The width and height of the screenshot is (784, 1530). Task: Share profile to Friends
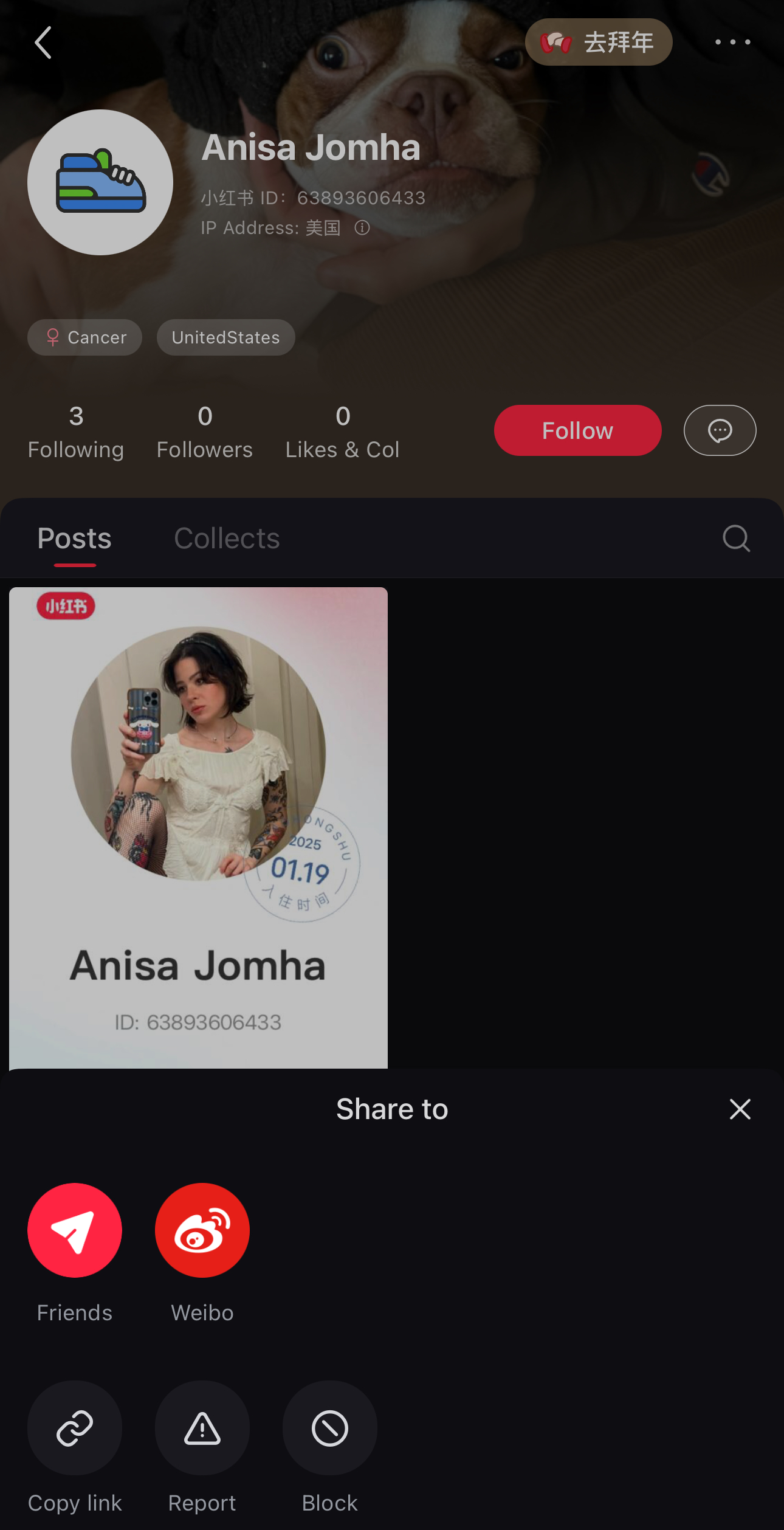(75, 1230)
